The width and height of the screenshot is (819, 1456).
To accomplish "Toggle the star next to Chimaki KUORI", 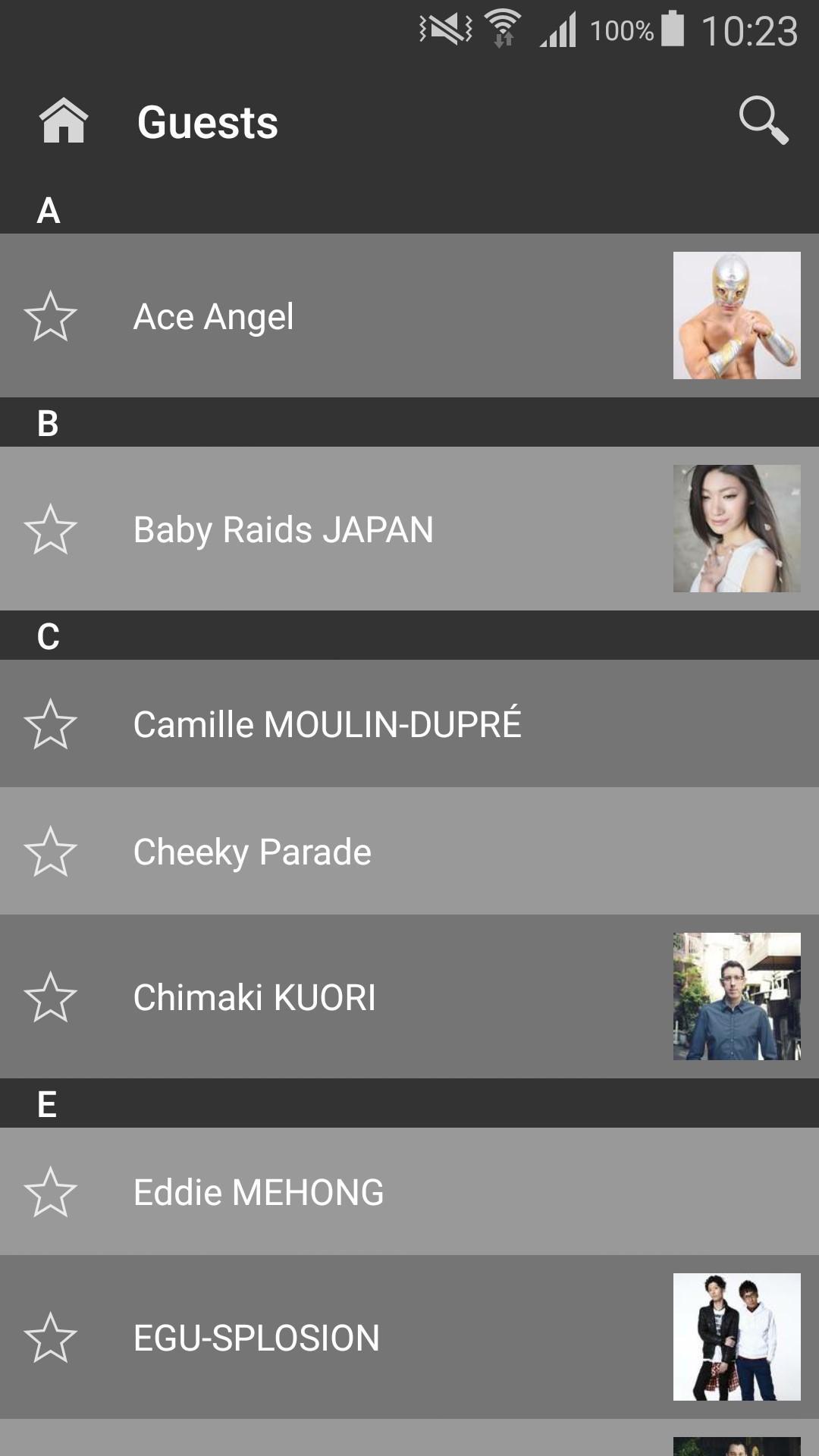I will (x=50, y=997).
